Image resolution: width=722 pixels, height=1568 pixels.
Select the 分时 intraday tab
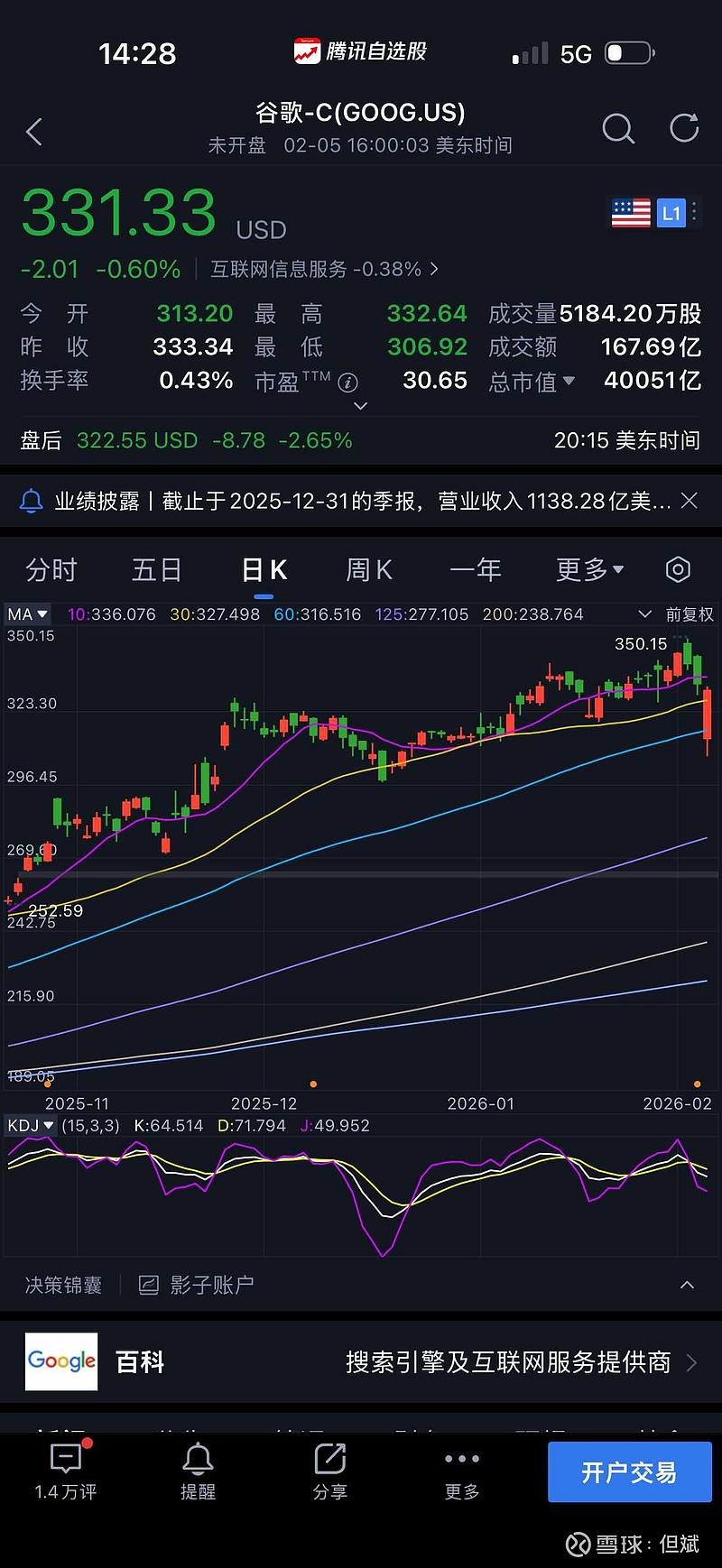[52, 569]
